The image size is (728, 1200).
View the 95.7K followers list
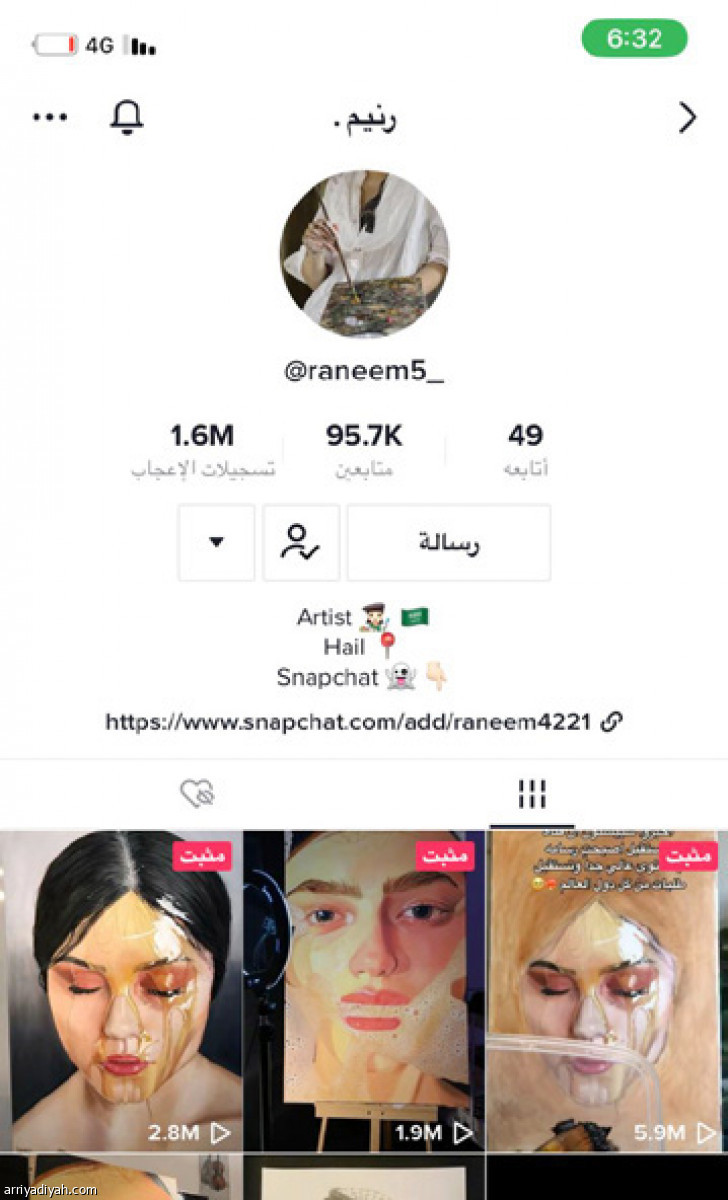[364, 448]
